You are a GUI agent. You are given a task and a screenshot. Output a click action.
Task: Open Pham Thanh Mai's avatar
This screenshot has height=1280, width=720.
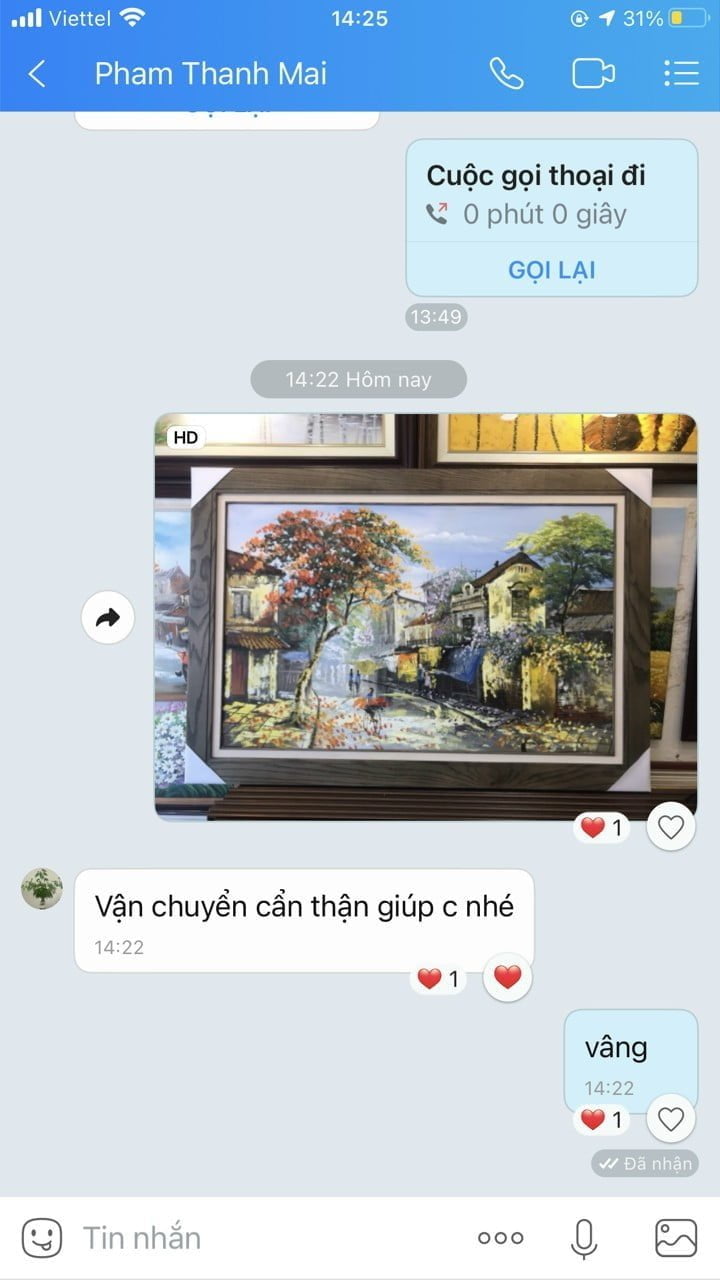tap(42, 888)
